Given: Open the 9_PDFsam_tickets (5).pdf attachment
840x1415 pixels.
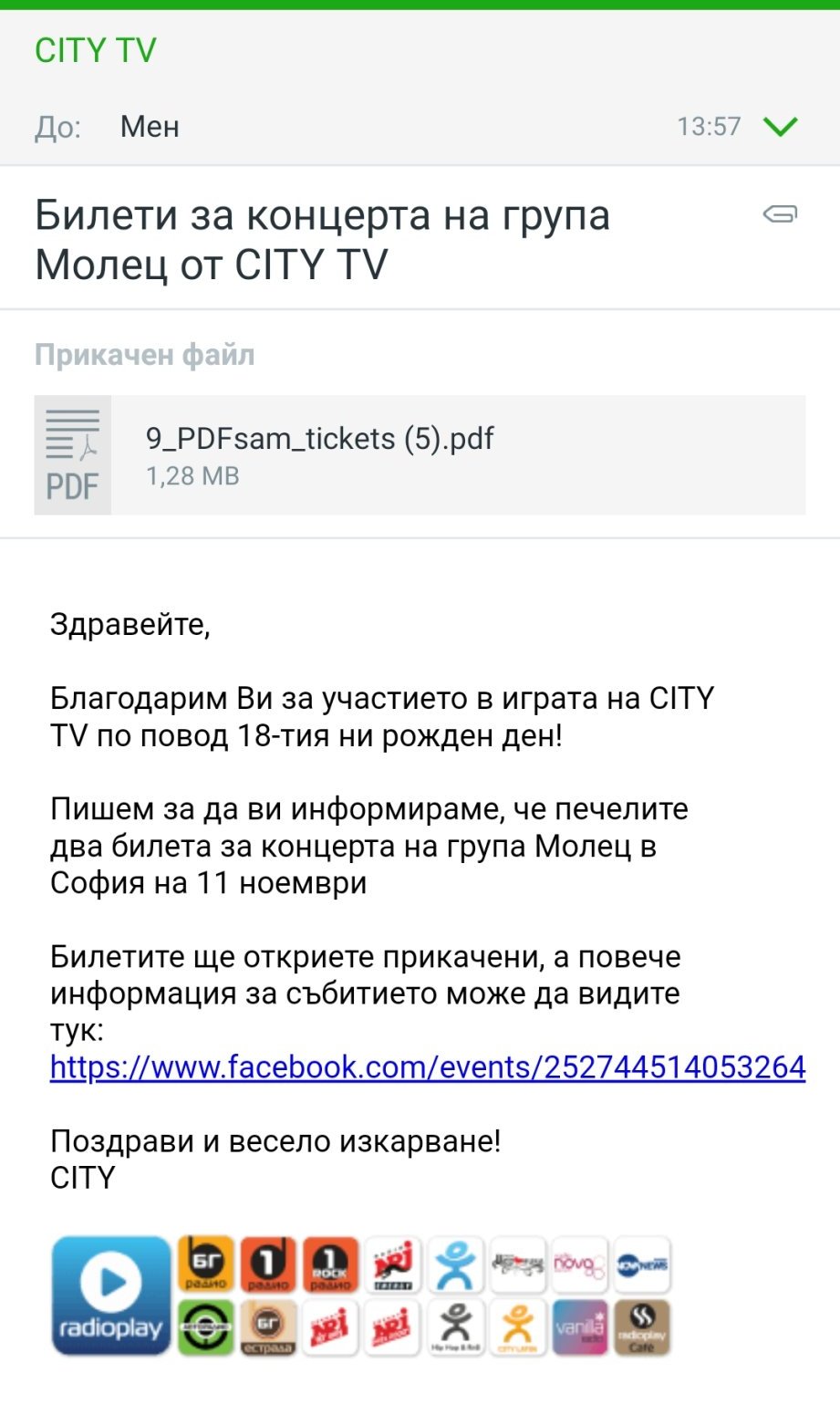Looking at the screenshot, I should pos(420,454).
